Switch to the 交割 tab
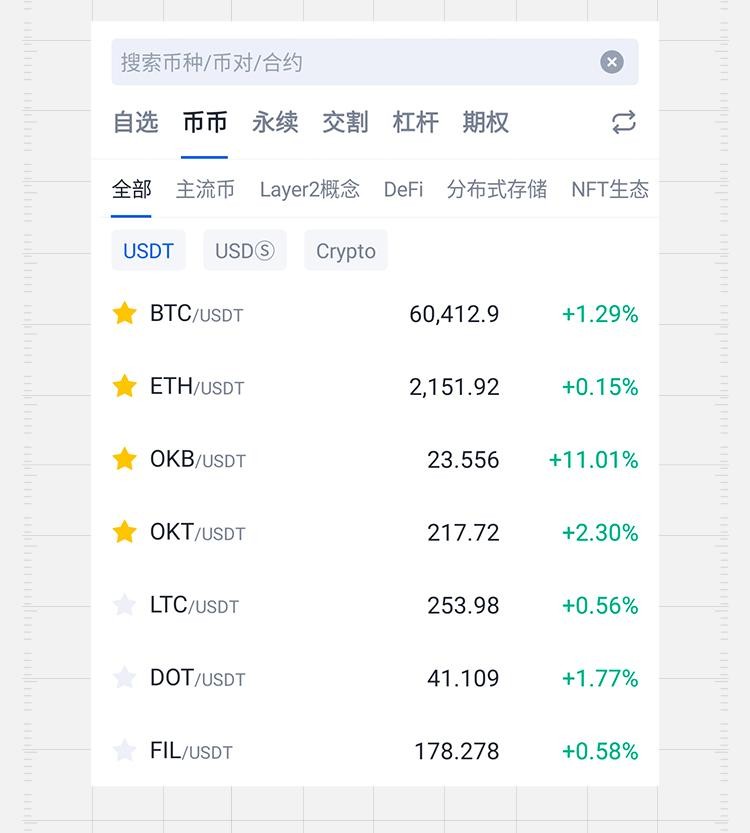 [345, 123]
